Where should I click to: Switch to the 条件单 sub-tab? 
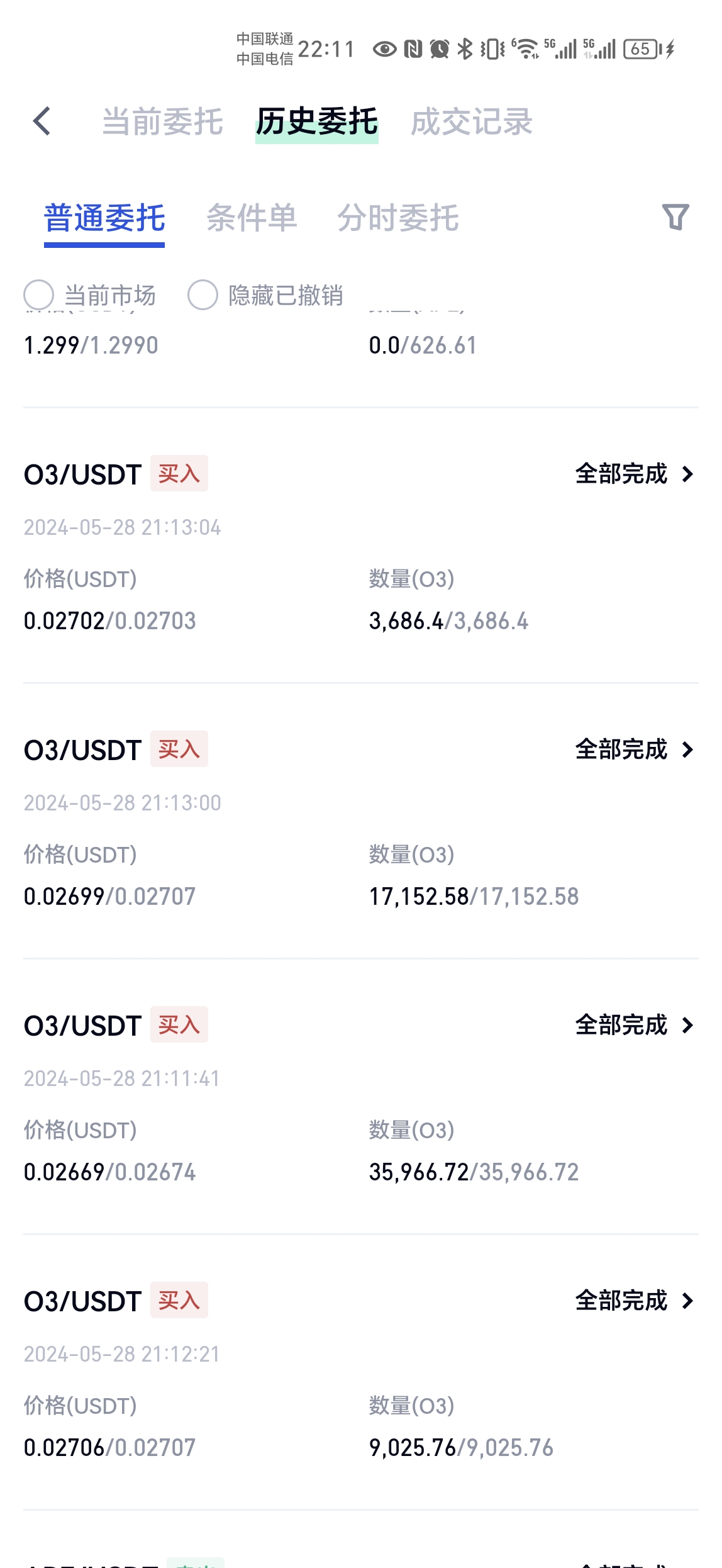[x=252, y=218]
